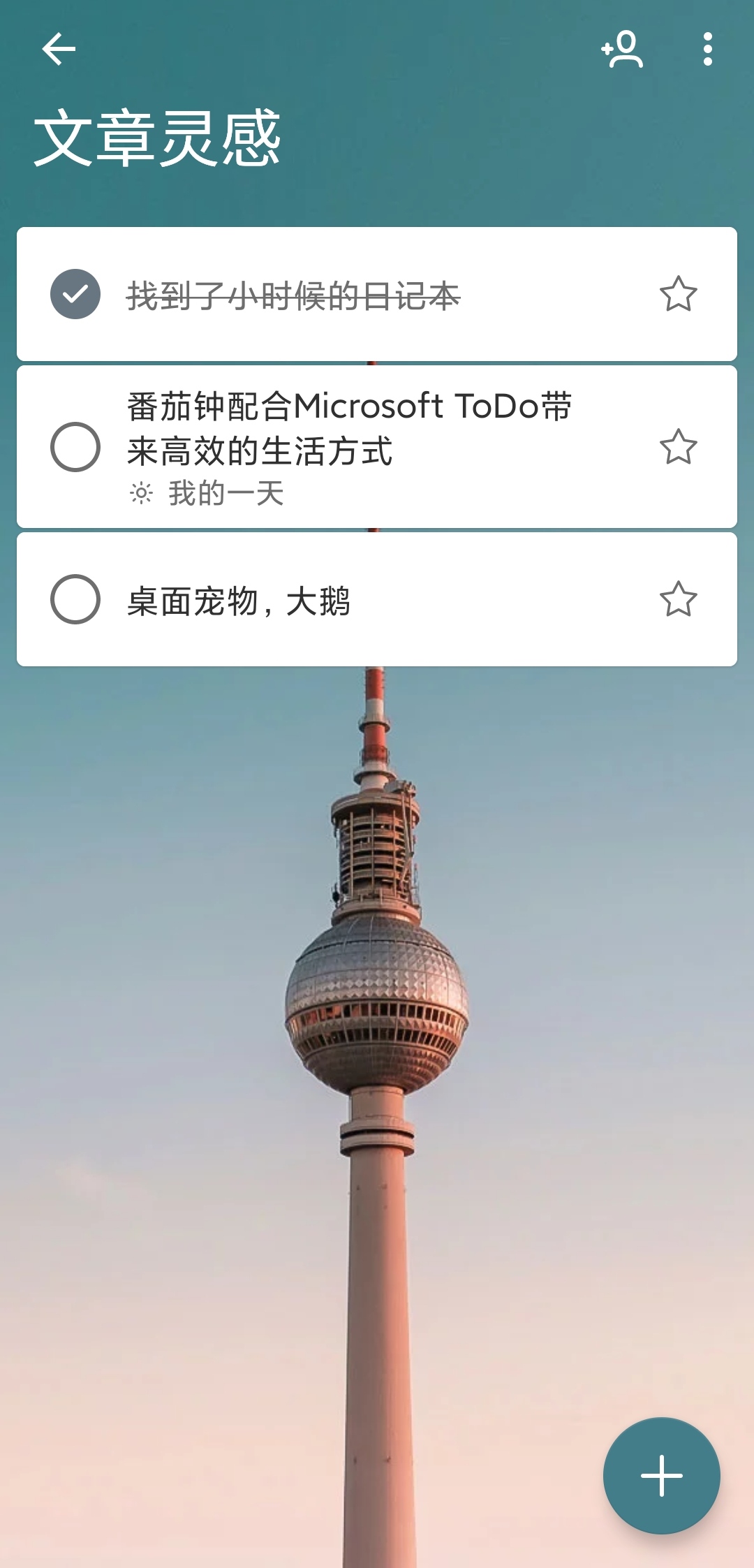Viewport: 754px width, 1568px height.
Task: Star the task 找到了小时候的日记本
Action: [x=678, y=294]
